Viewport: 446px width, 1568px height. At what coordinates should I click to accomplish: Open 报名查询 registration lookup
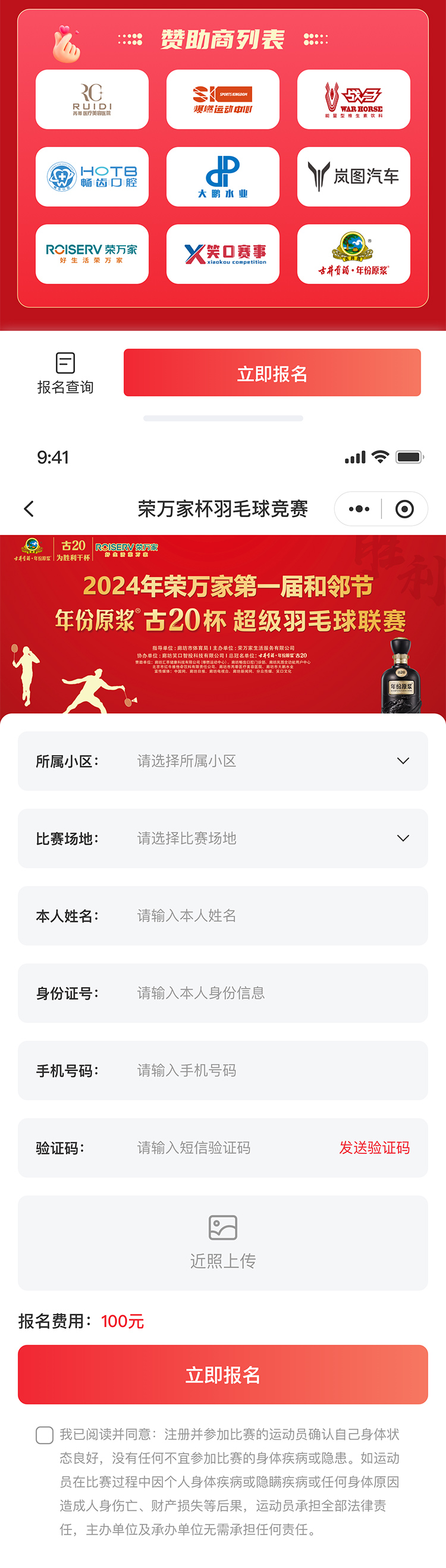tap(65, 373)
